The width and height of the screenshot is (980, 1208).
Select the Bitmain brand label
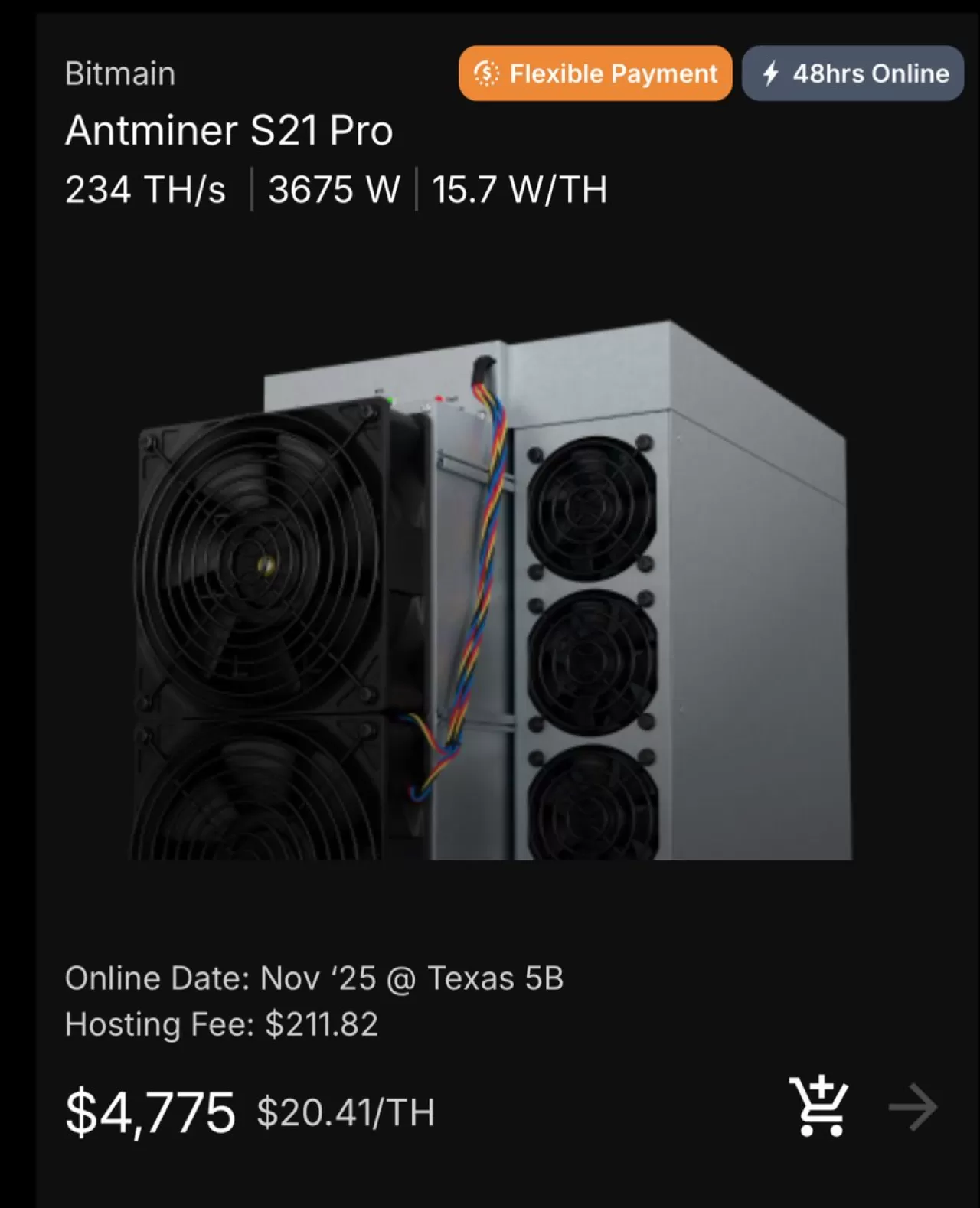click(x=119, y=73)
